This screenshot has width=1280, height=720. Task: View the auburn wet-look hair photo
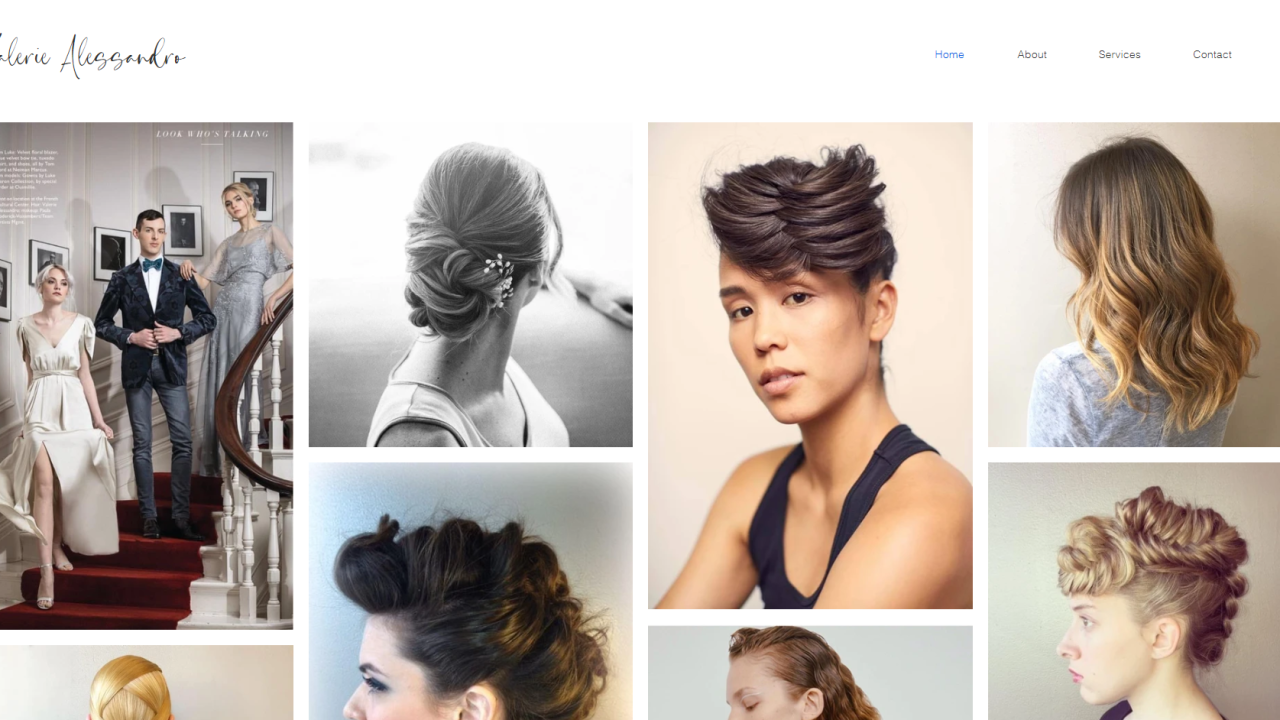tap(810, 673)
